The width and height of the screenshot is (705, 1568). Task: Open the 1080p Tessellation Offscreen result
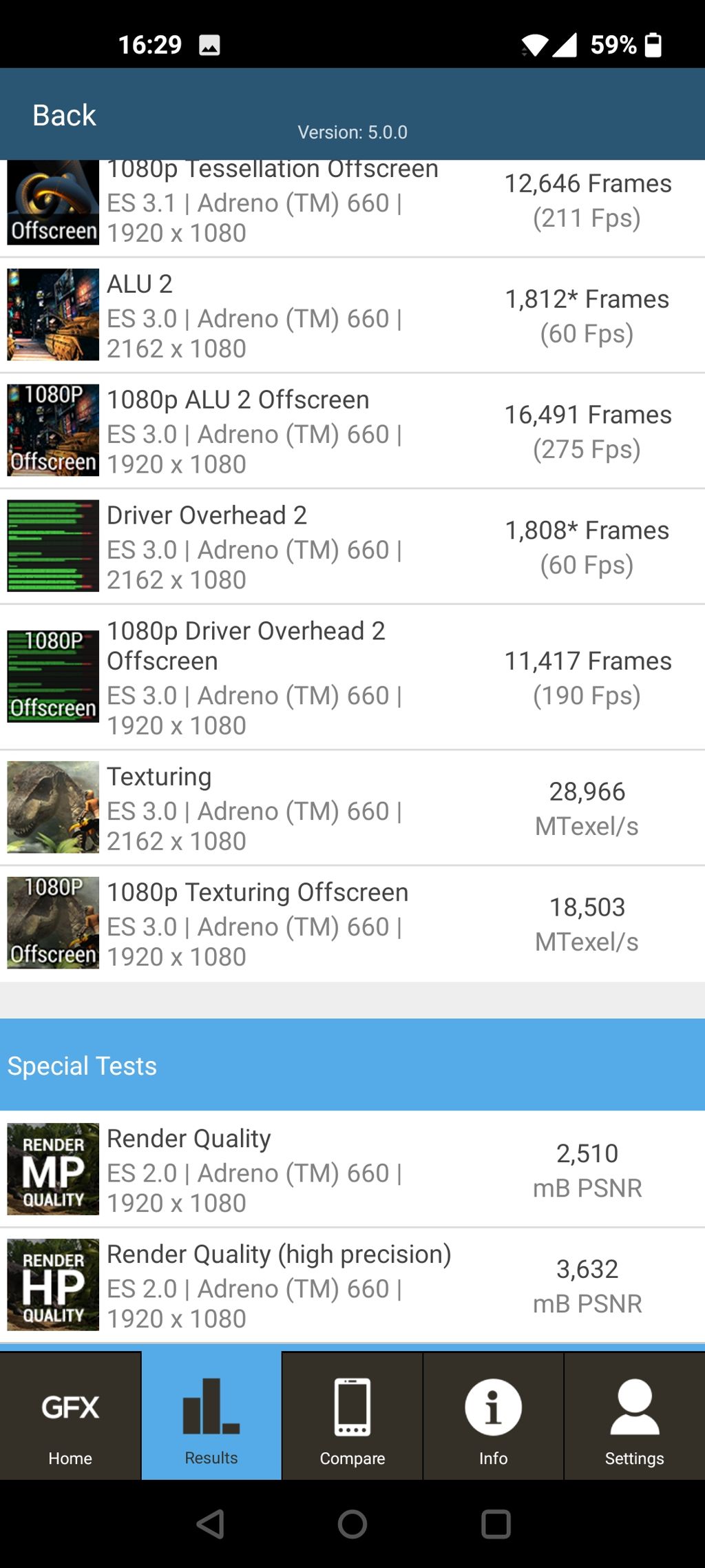[352, 207]
